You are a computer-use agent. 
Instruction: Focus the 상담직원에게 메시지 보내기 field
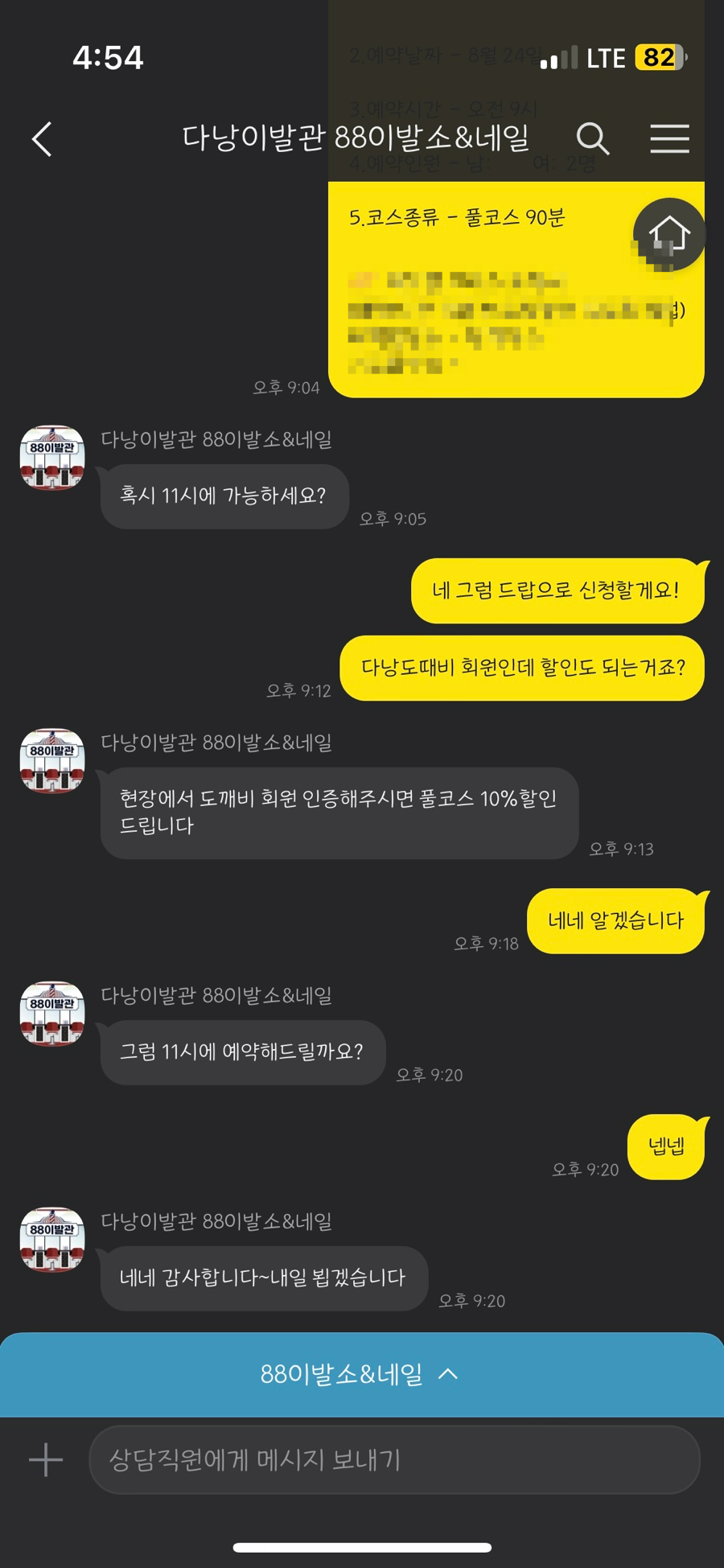pos(394,1459)
